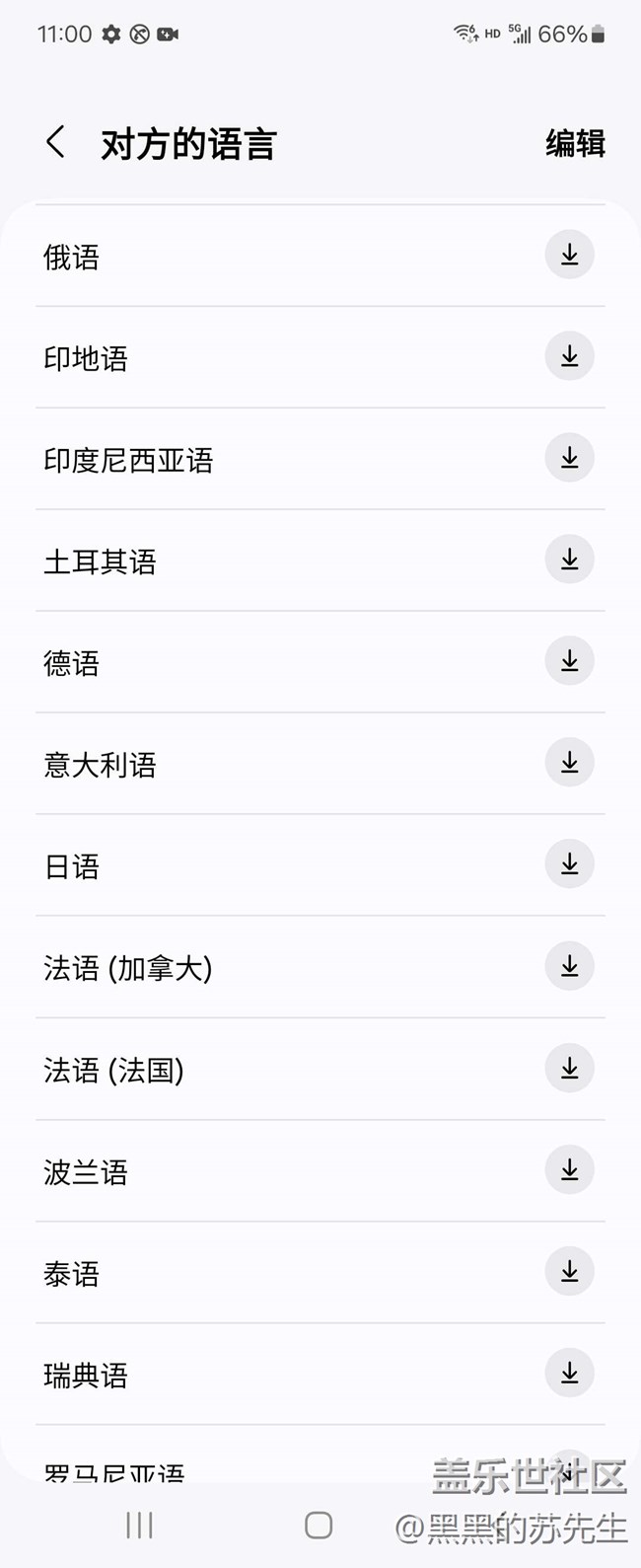Download the 俄语 language pack
641x1568 pixels.
(569, 256)
